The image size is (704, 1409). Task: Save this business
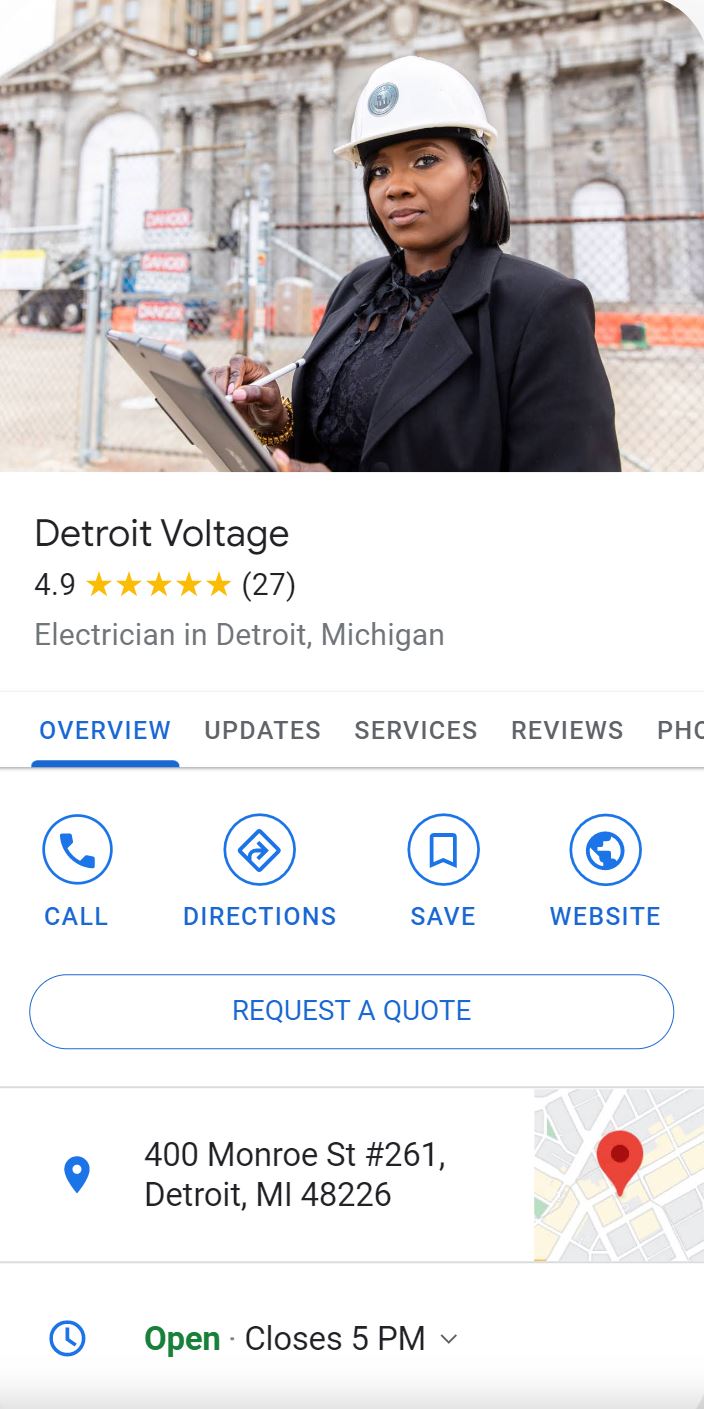coord(443,870)
